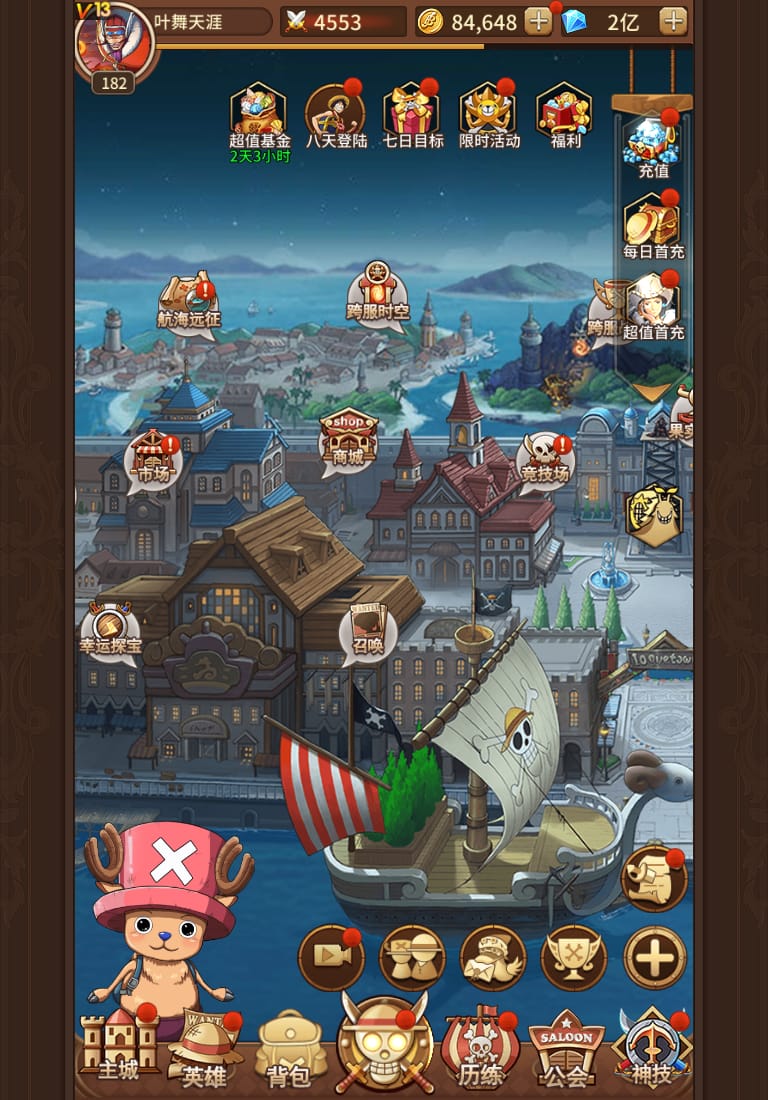Open the 充值 recharge shop

pyautogui.click(x=653, y=143)
